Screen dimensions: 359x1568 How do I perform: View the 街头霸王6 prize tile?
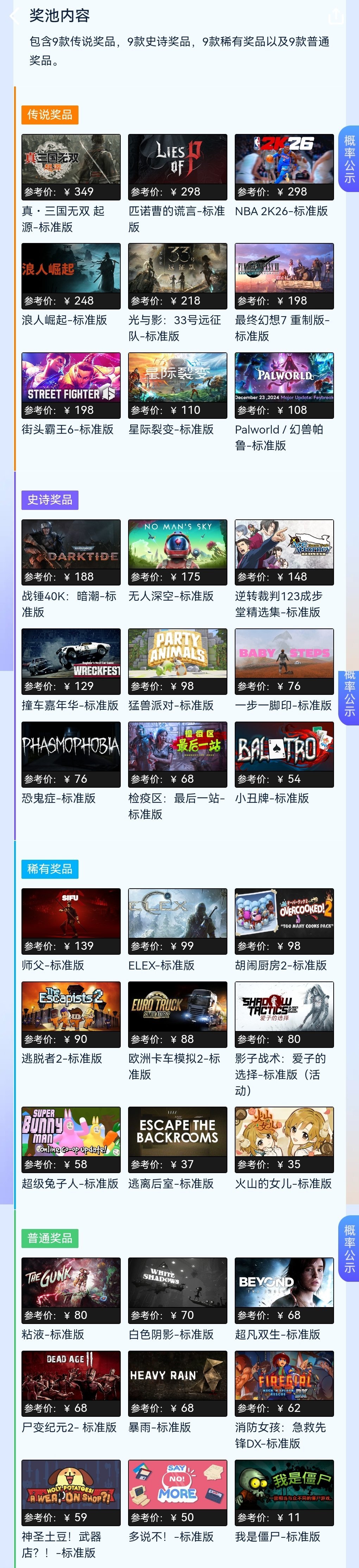tap(71, 385)
